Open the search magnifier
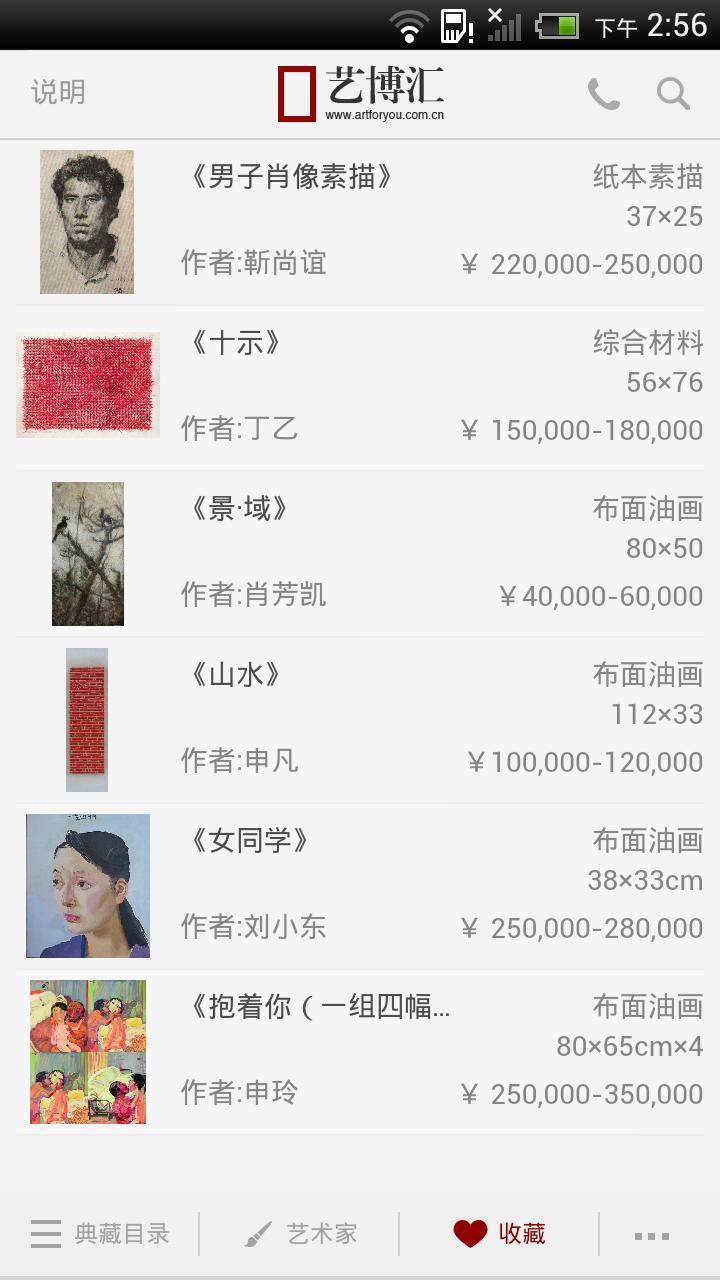 point(673,94)
